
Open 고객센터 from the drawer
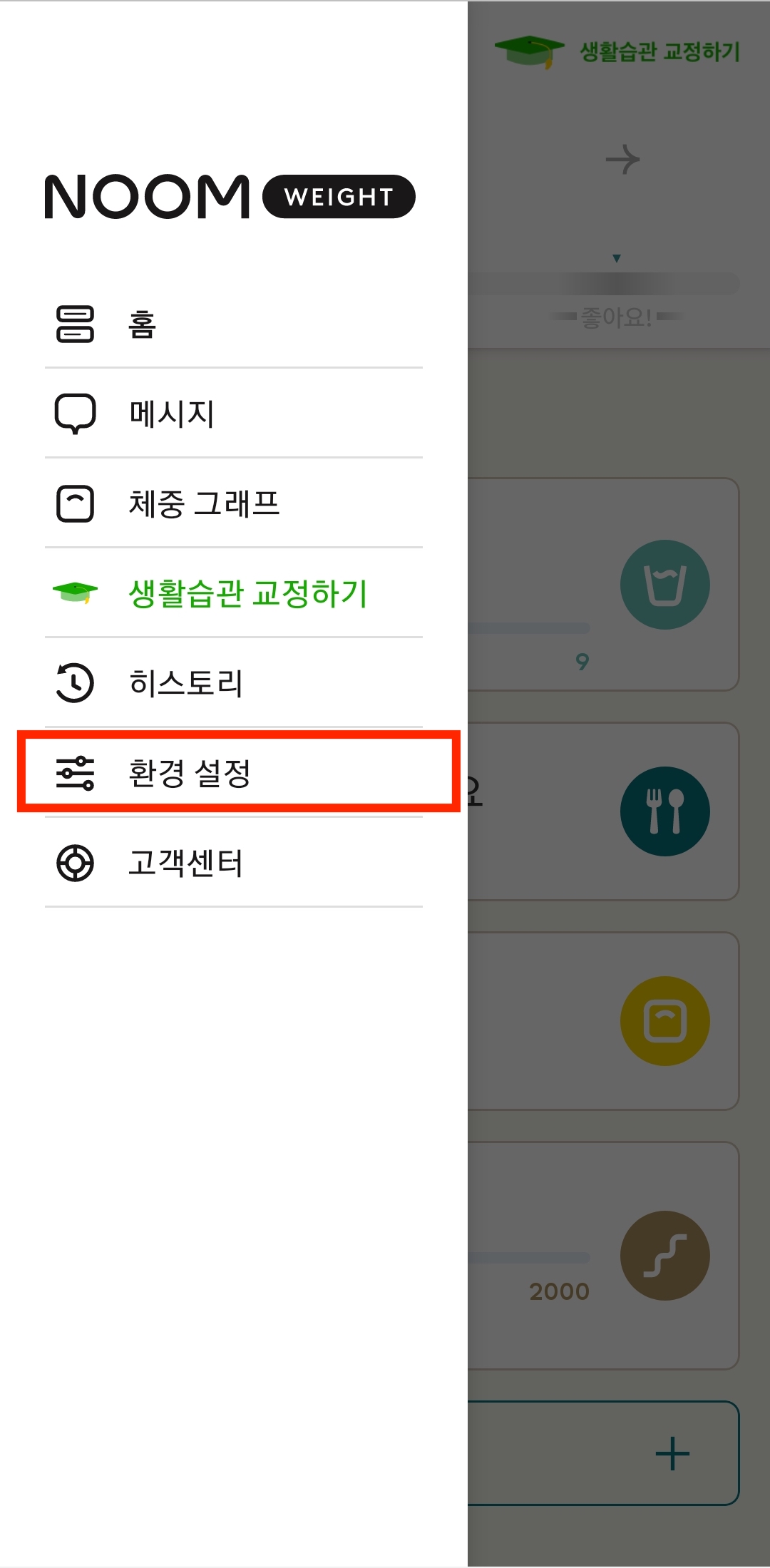click(185, 863)
